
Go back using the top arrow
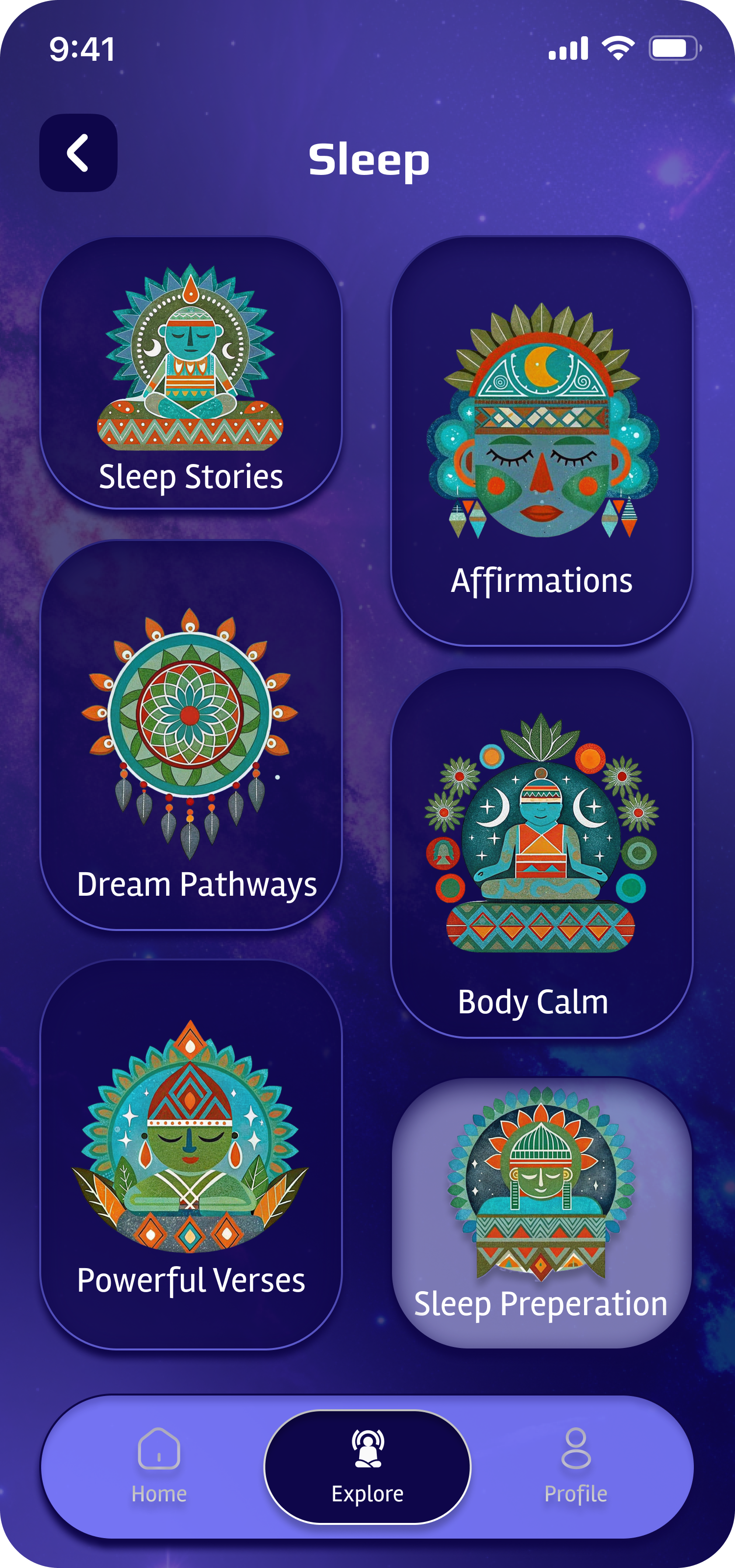click(78, 153)
